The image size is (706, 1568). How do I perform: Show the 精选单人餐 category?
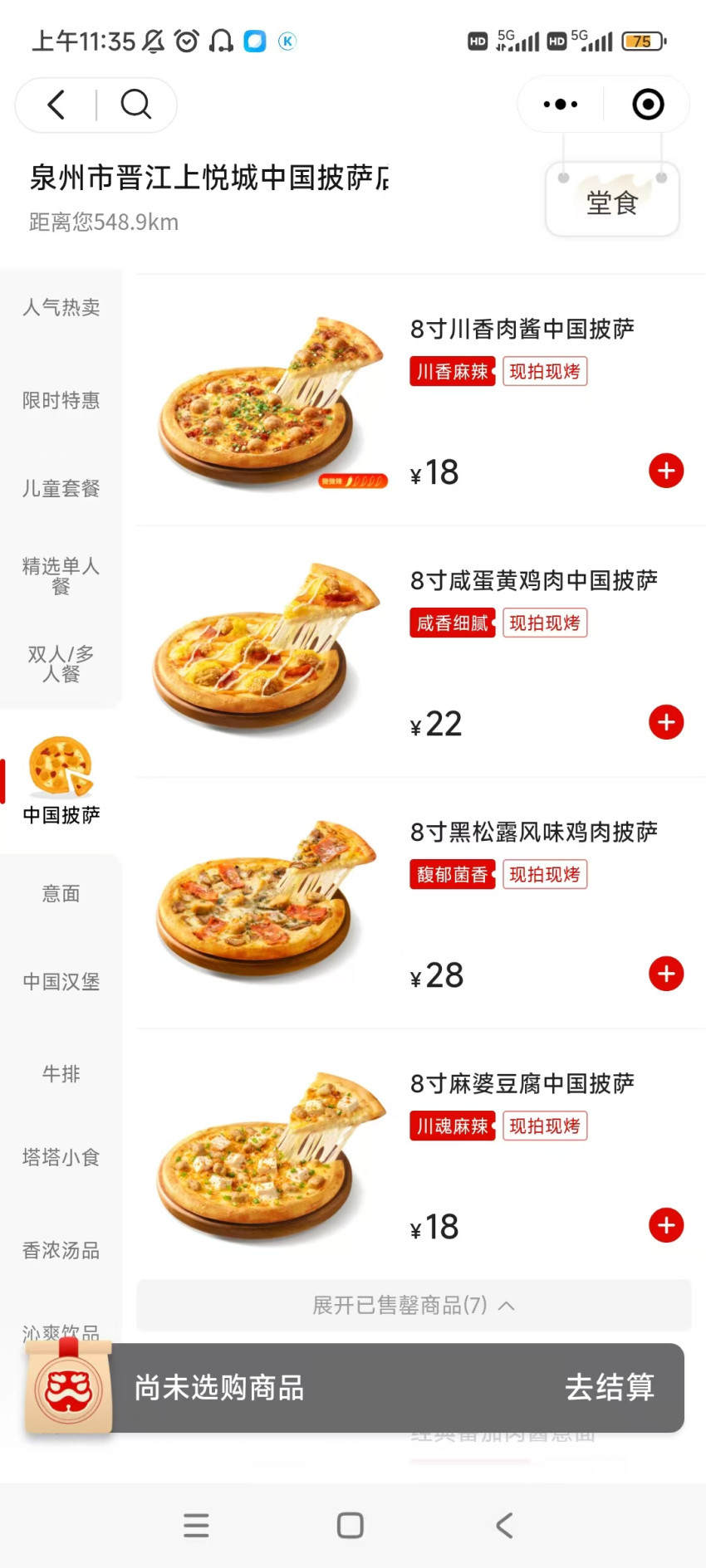click(61, 576)
